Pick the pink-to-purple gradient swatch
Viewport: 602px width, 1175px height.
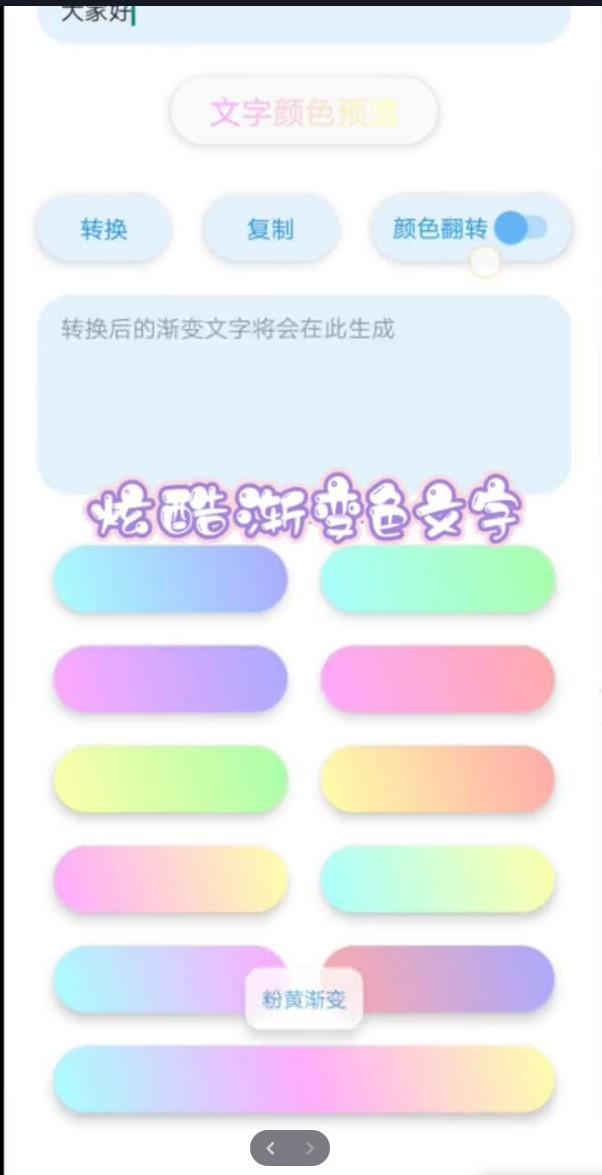point(170,679)
